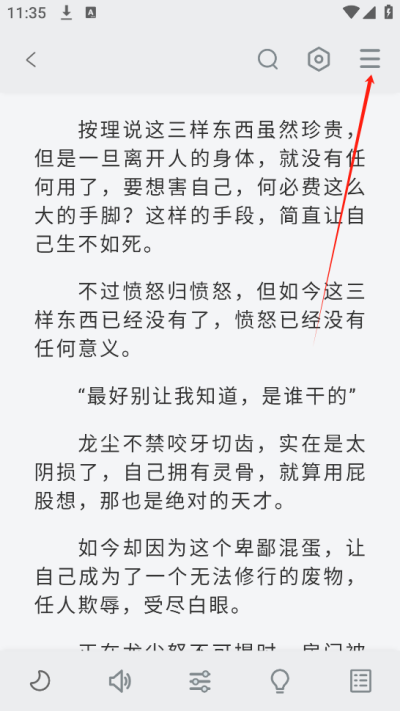Go back using the top-left arrow
The width and height of the screenshot is (400, 711).
point(31,60)
